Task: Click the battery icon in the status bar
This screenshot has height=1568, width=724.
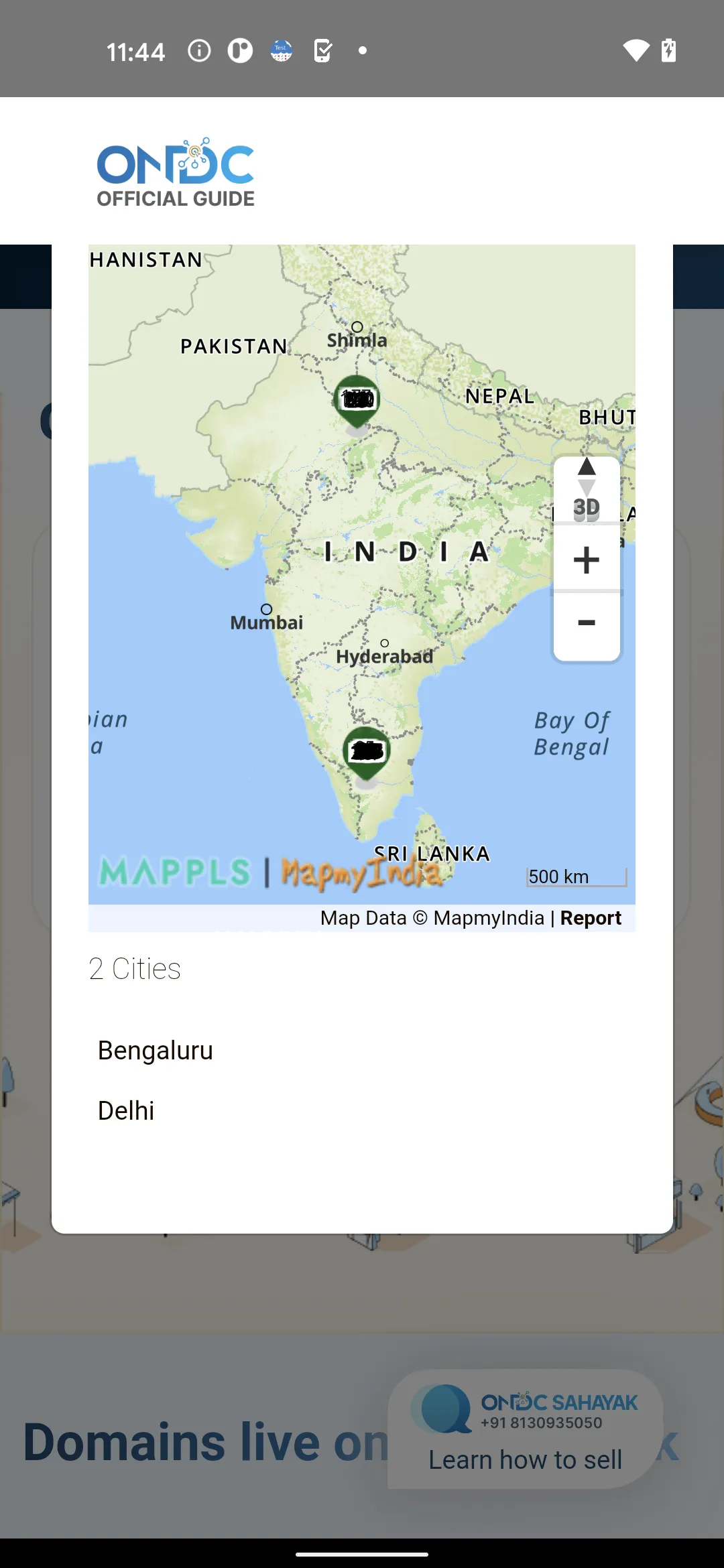Action: tap(669, 49)
